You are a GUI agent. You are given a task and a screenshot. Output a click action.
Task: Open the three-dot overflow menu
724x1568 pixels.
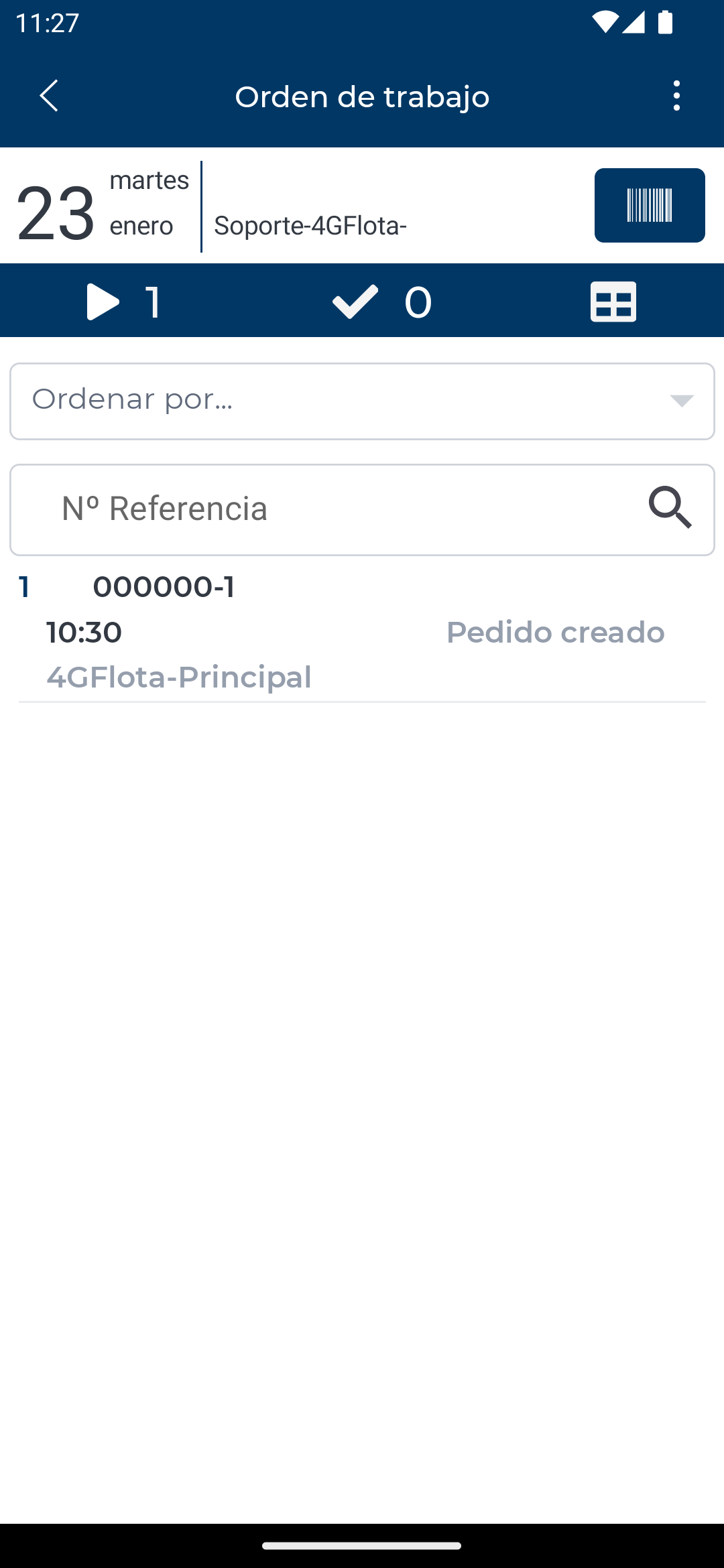676,96
